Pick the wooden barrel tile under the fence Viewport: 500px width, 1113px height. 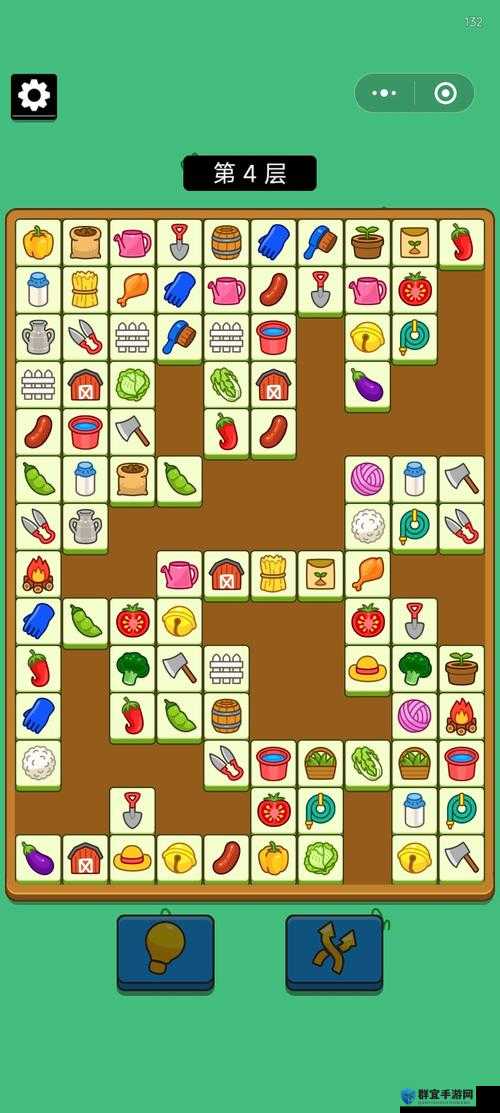227,716
